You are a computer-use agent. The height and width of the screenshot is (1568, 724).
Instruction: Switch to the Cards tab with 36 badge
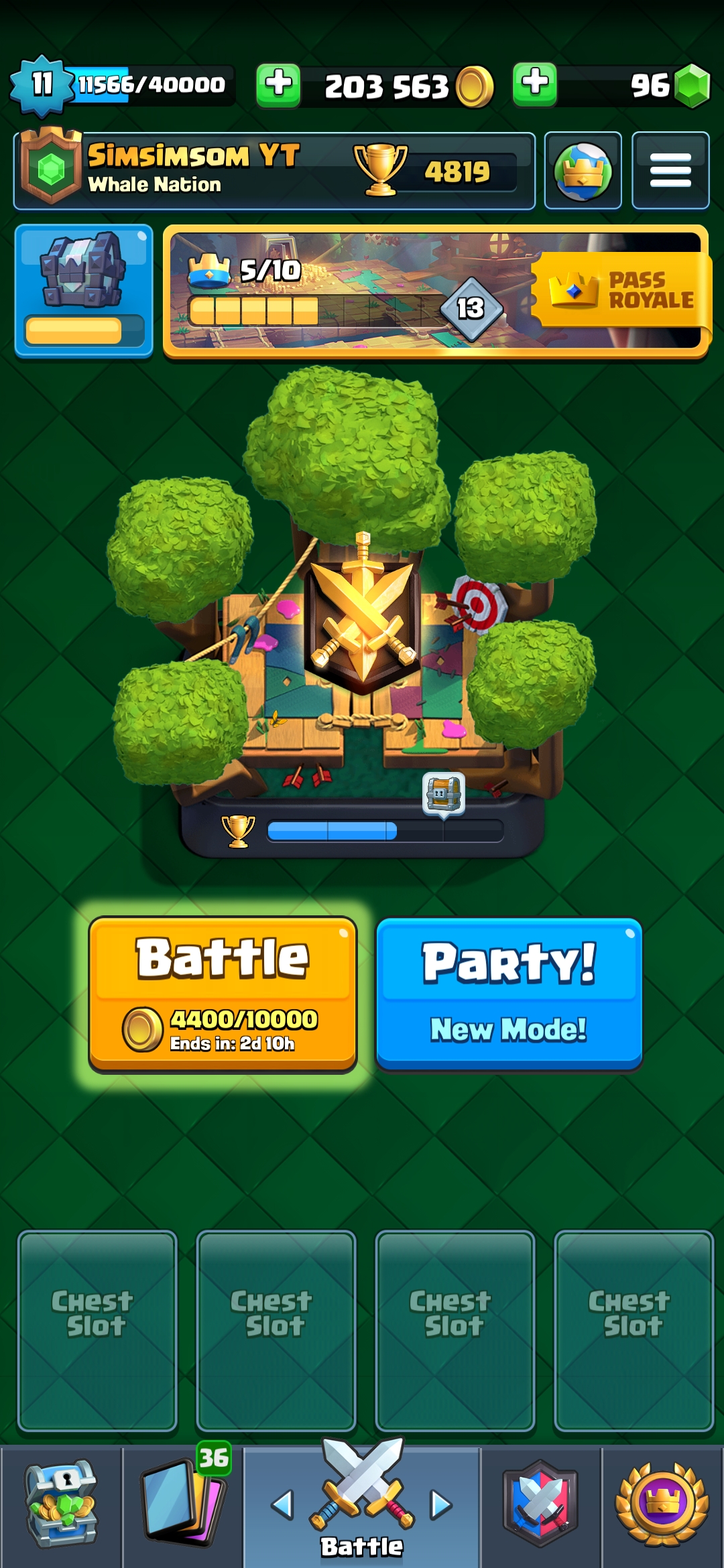(182, 1504)
